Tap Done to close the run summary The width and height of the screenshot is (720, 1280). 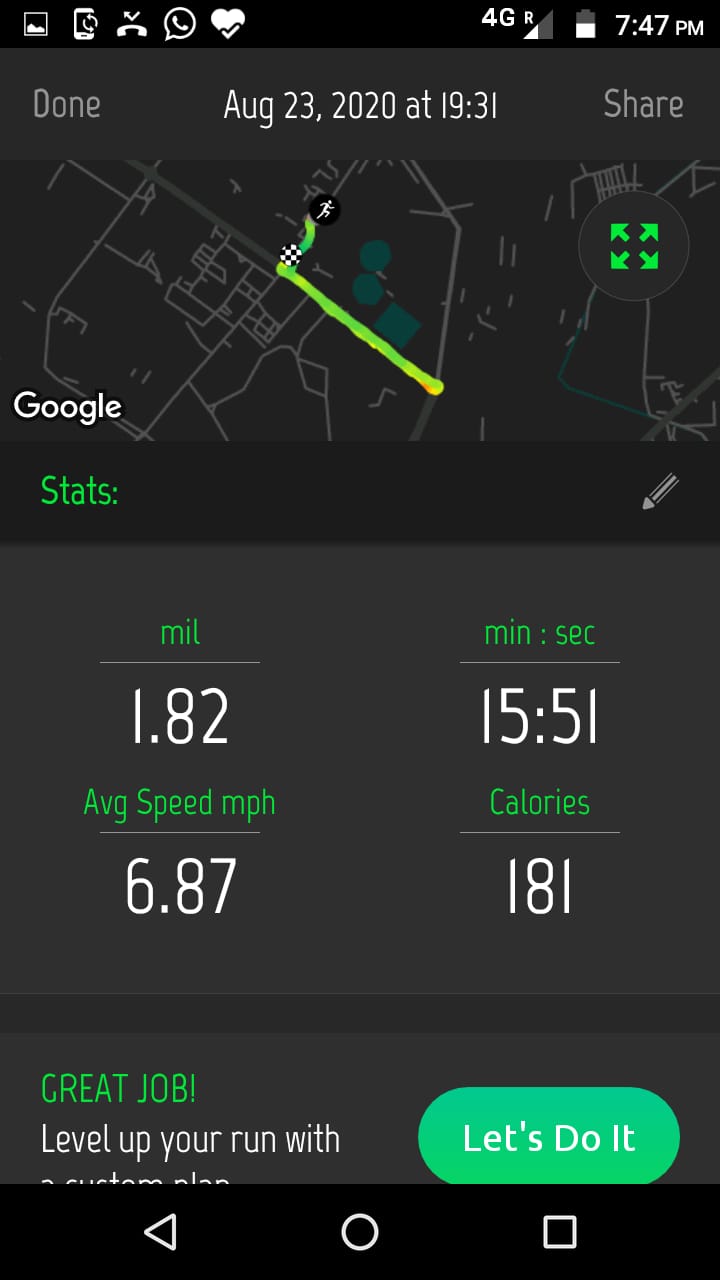(x=67, y=104)
